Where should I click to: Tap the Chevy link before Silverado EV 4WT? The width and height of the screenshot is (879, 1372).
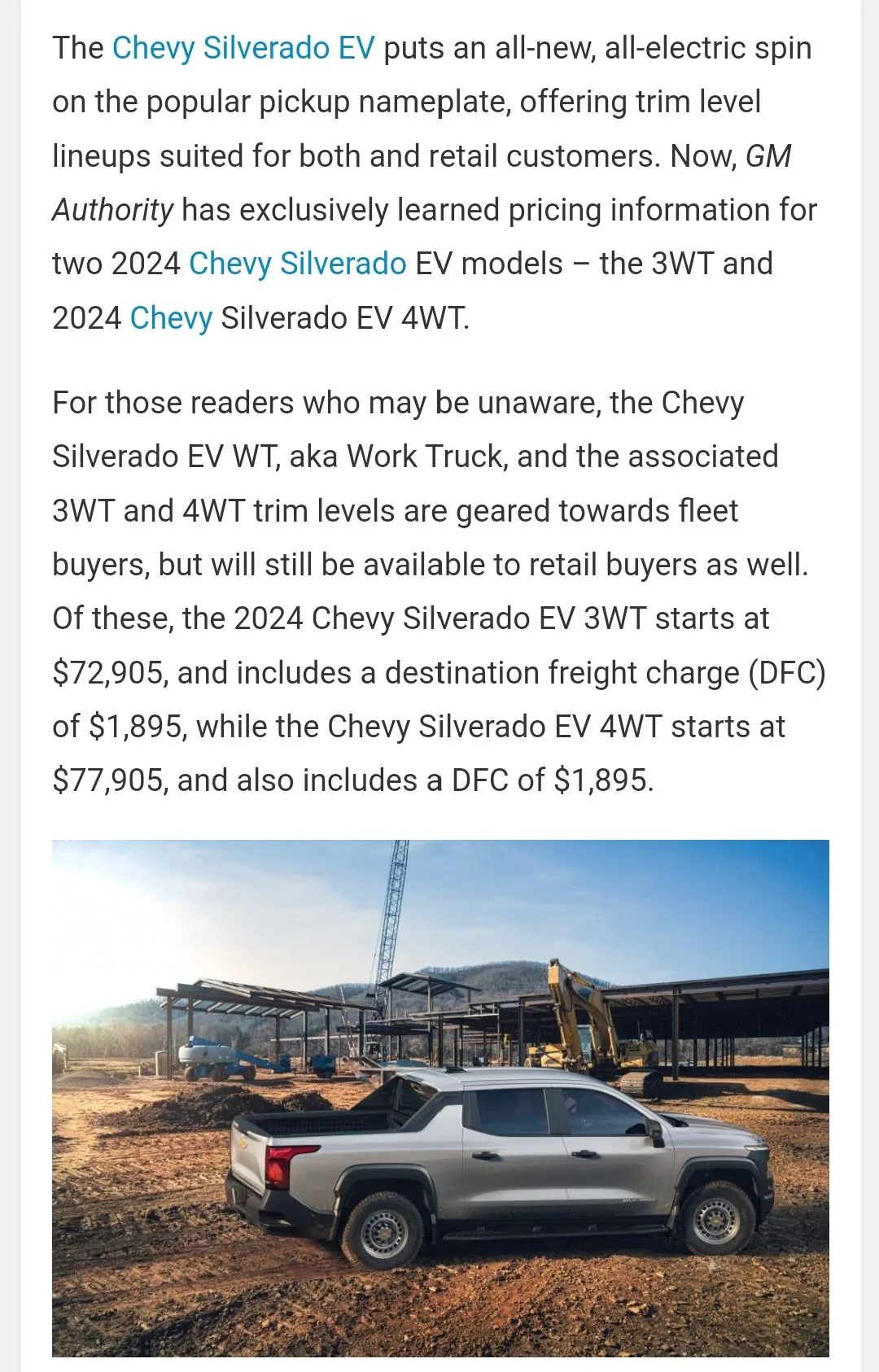171,318
